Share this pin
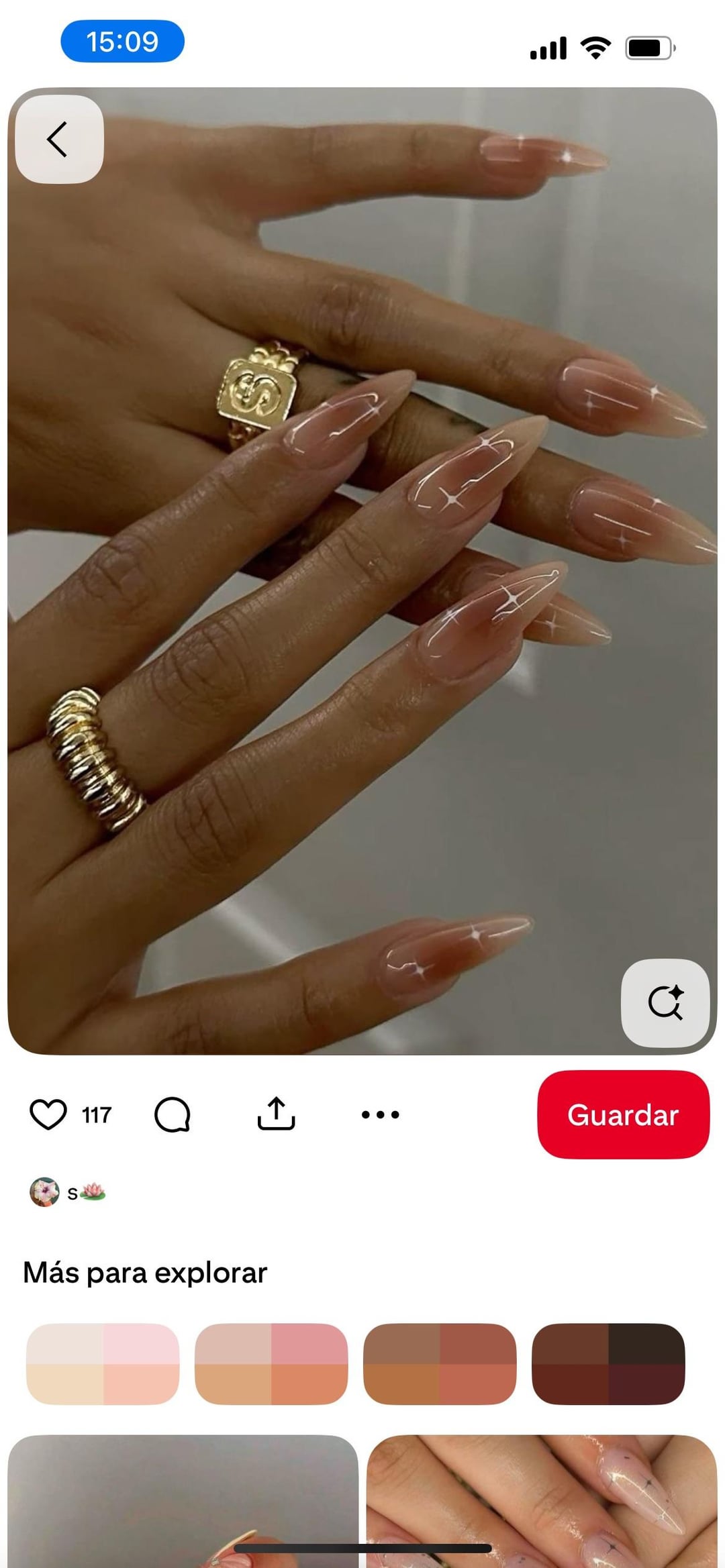The image size is (725, 1568). (x=276, y=1114)
